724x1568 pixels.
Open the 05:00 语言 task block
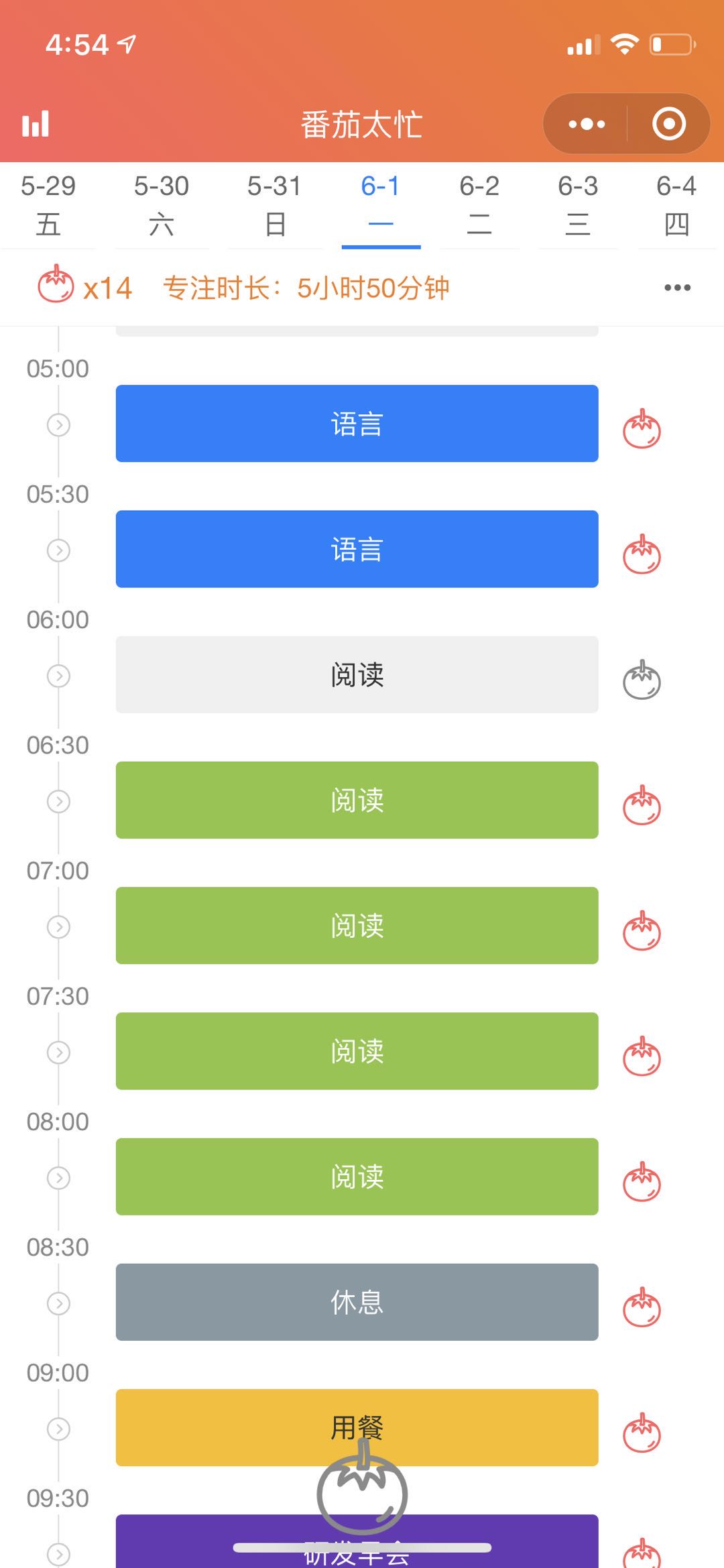tap(357, 424)
